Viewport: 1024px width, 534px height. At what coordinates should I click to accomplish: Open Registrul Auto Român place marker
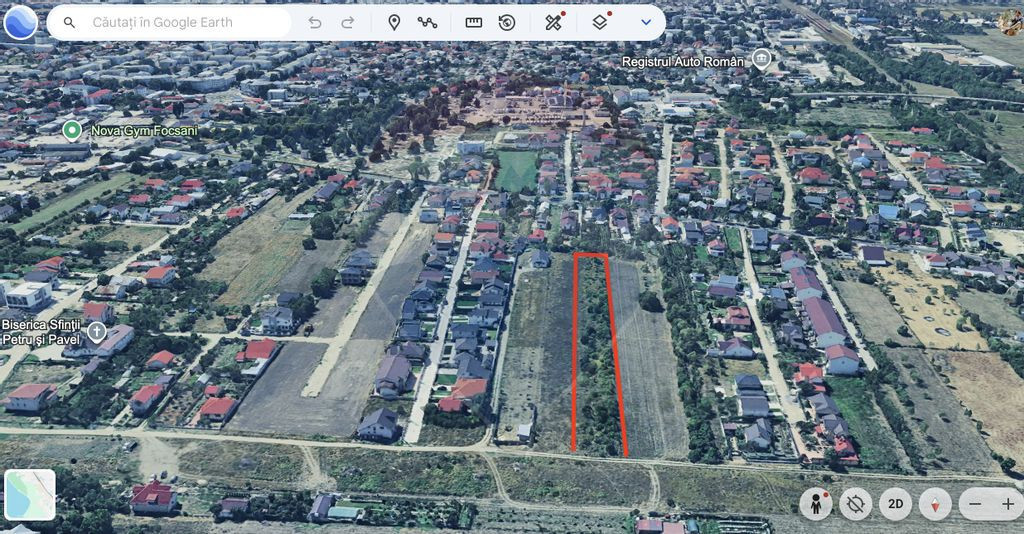pyautogui.click(x=762, y=60)
